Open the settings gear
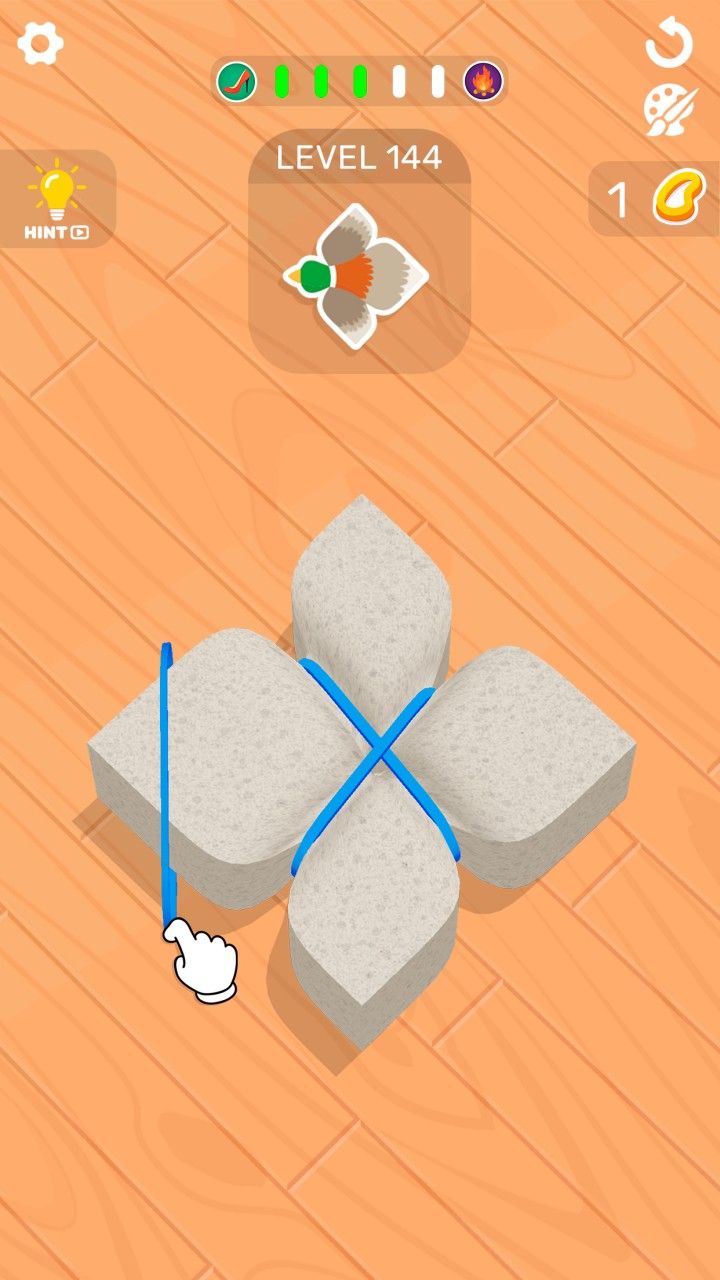The image size is (720, 1280). pyautogui.click(x=41, y=45)
